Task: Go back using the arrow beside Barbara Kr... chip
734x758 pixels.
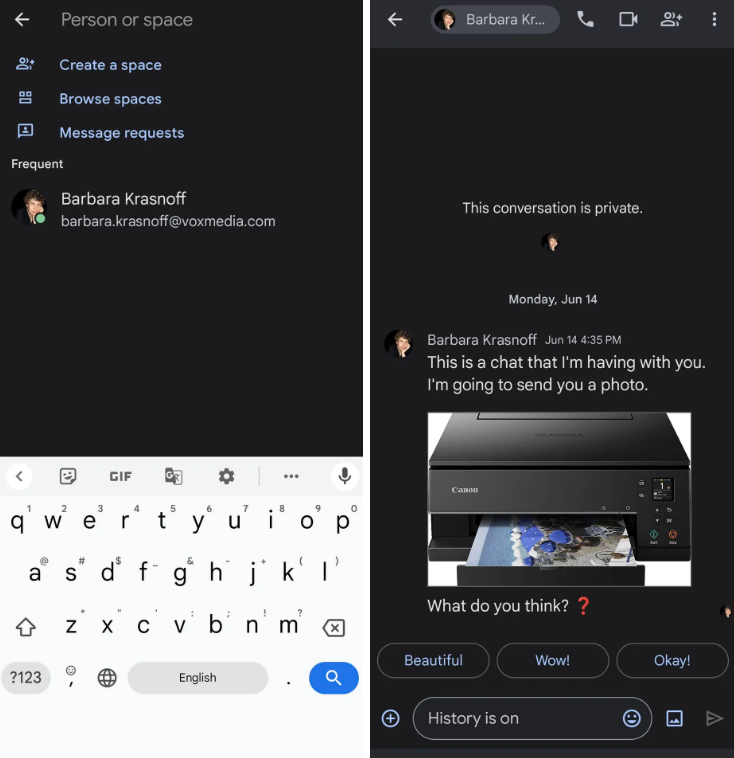Action: (x=395, y=20)
